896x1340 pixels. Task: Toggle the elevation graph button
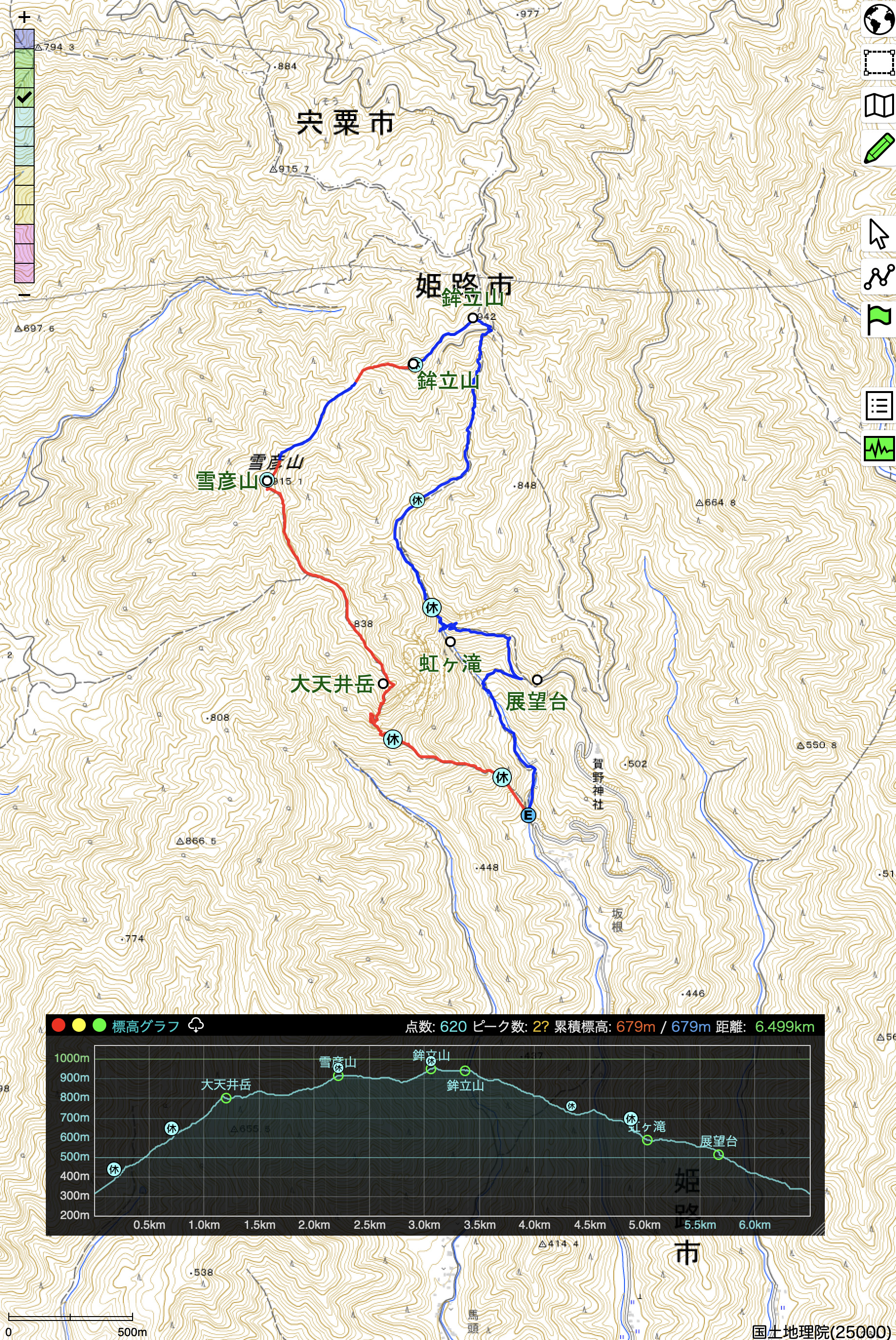pos(878,449)
